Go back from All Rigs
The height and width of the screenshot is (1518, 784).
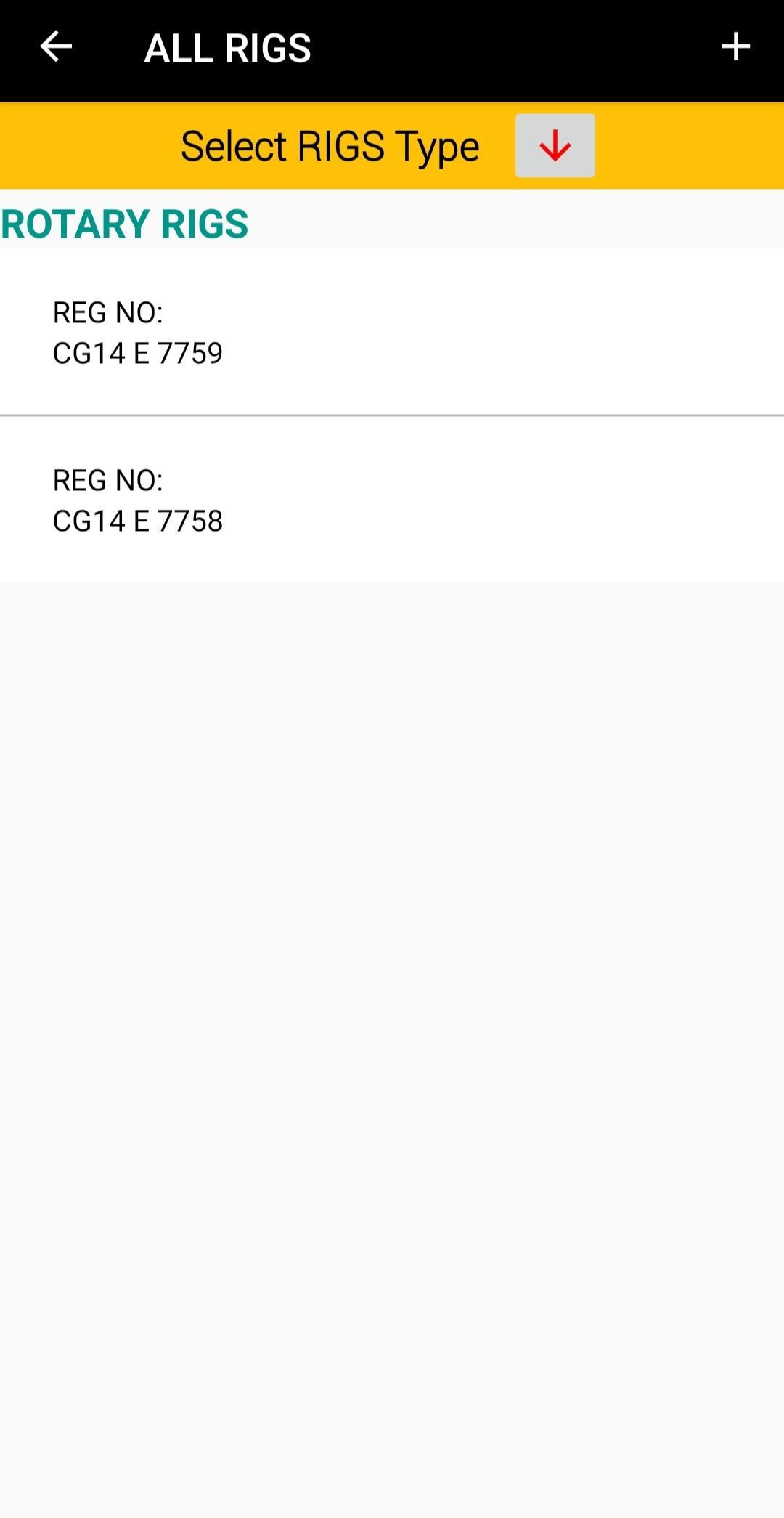(x=56, y=47)
